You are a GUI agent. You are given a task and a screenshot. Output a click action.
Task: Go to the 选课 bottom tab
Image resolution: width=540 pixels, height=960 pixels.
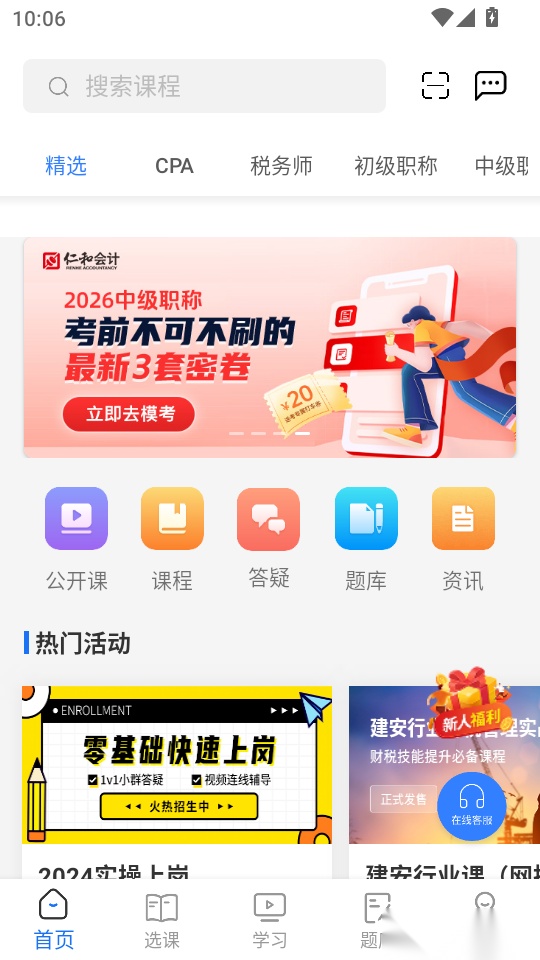[x=162, y=920]
